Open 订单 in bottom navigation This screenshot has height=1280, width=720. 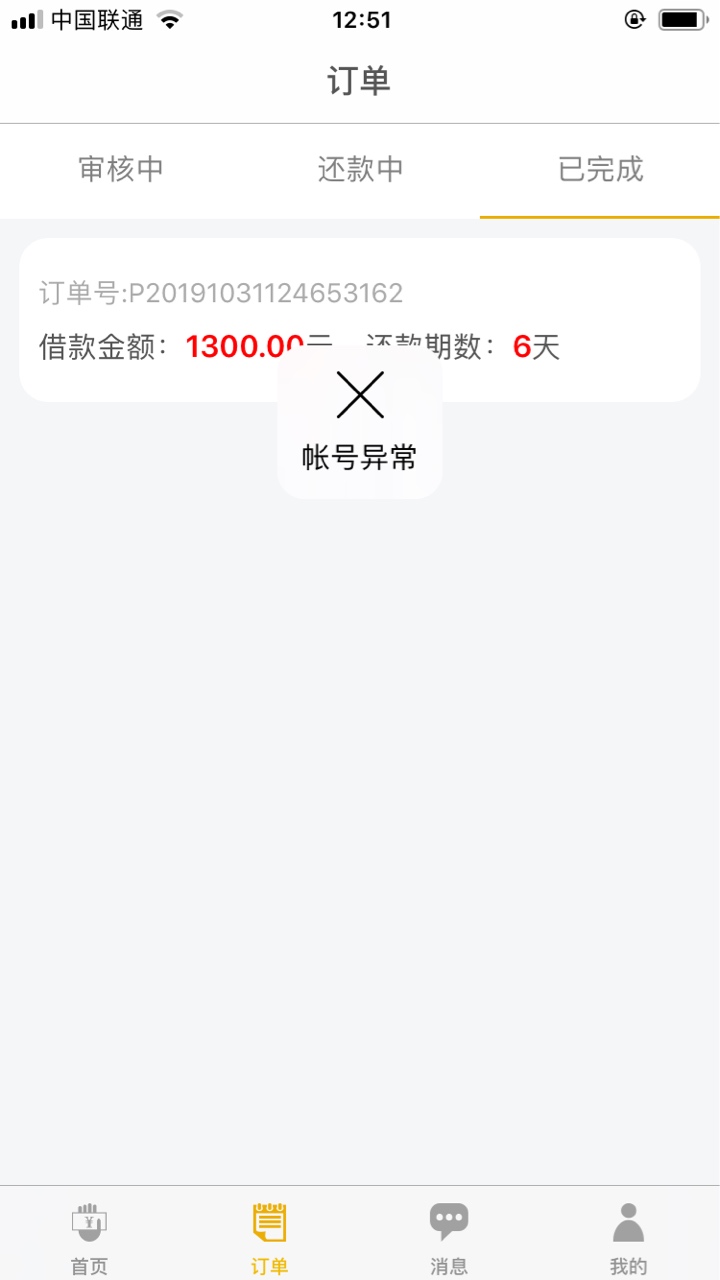pyautogui.click(x=269, y=1238)
